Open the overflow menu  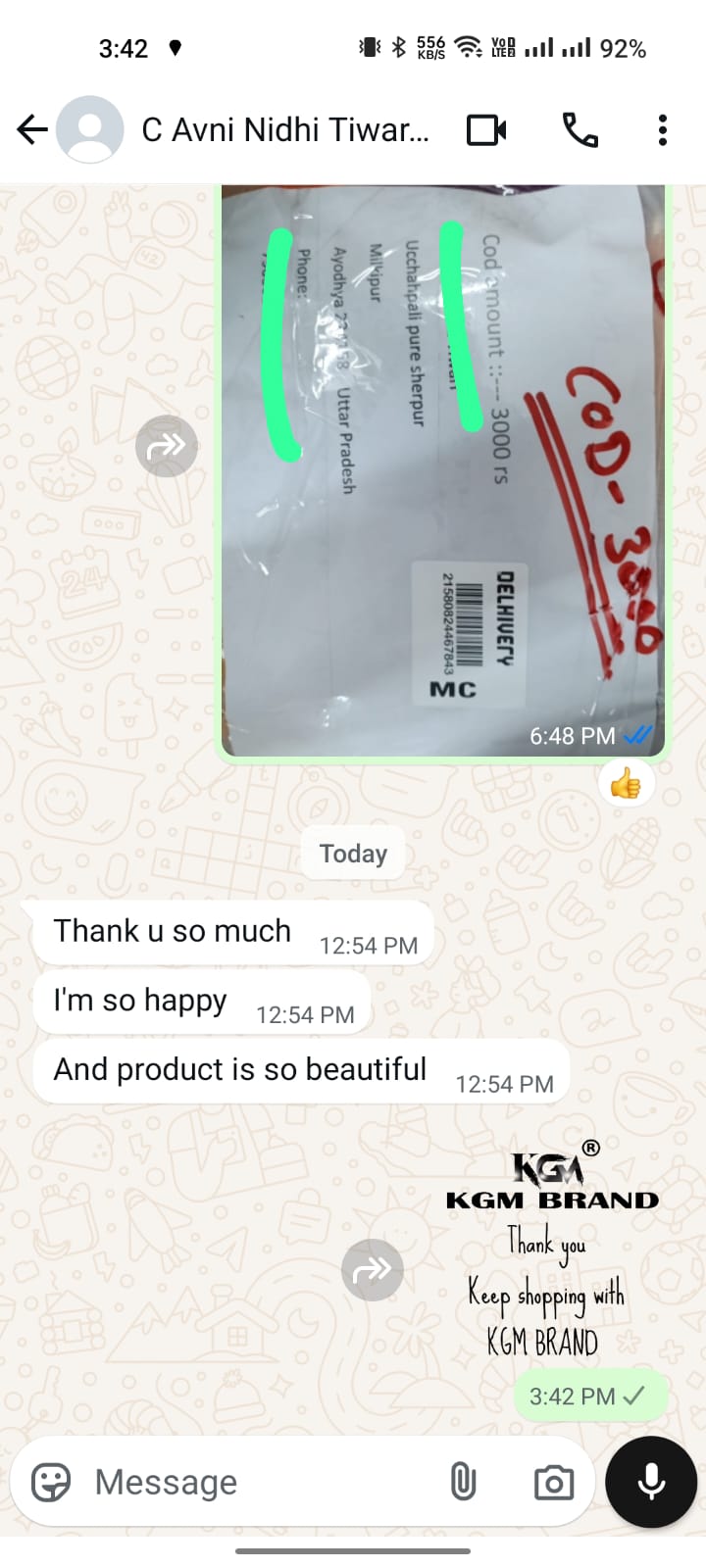(x=663, y=129)
